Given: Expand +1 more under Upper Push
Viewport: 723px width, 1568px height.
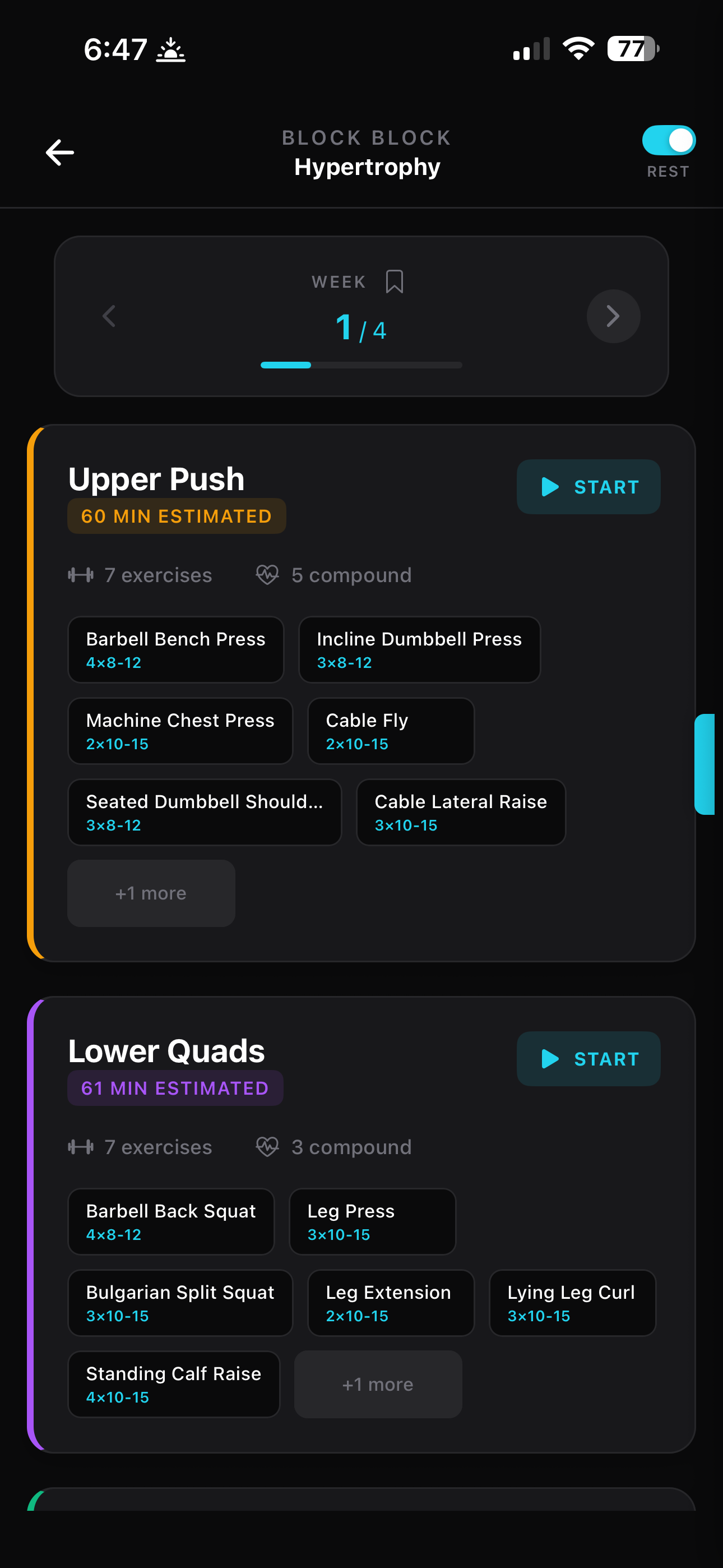Looking at the screenshot, I should 151,893.
